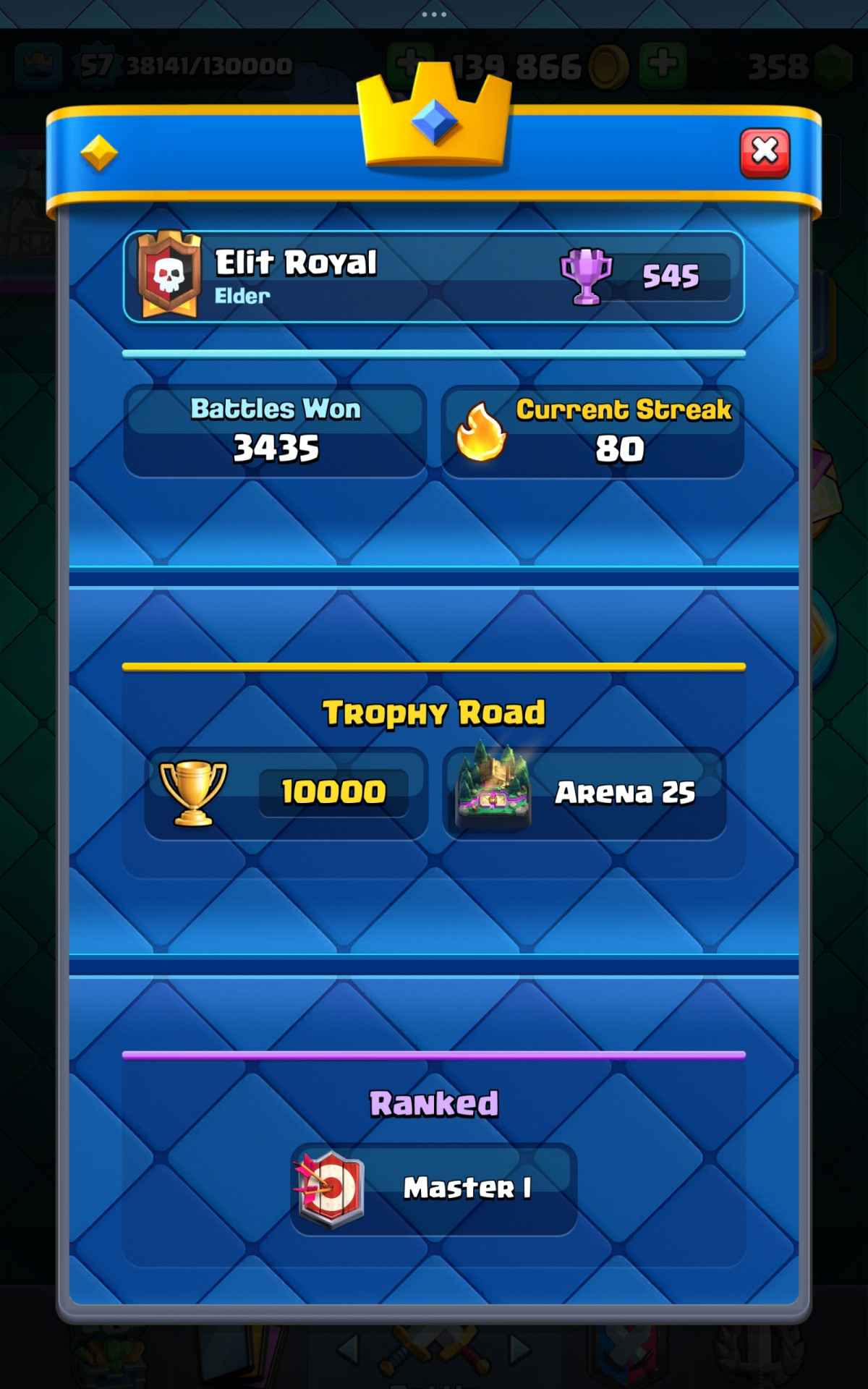Close the player profile popup

(765, 153)
